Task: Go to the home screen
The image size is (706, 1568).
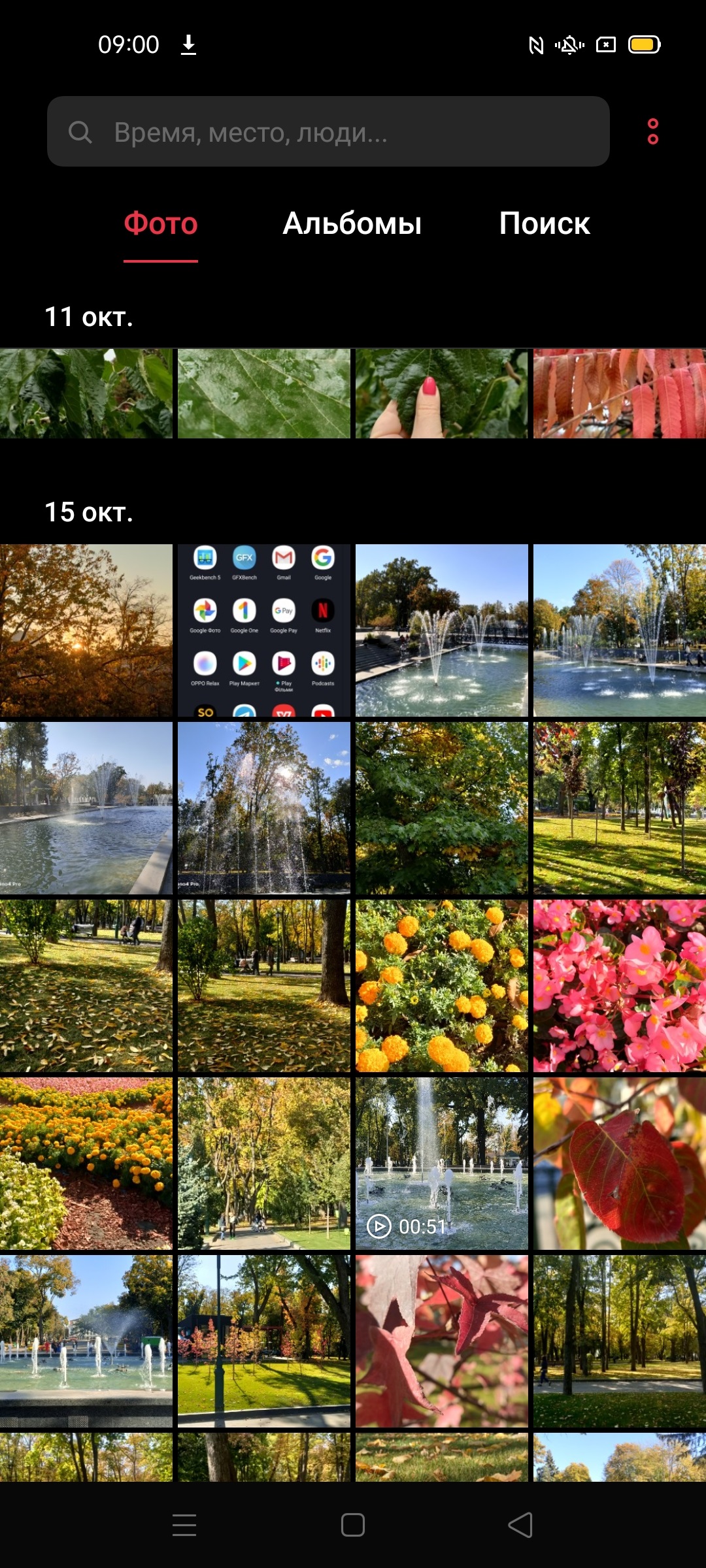Action: 353,1525
